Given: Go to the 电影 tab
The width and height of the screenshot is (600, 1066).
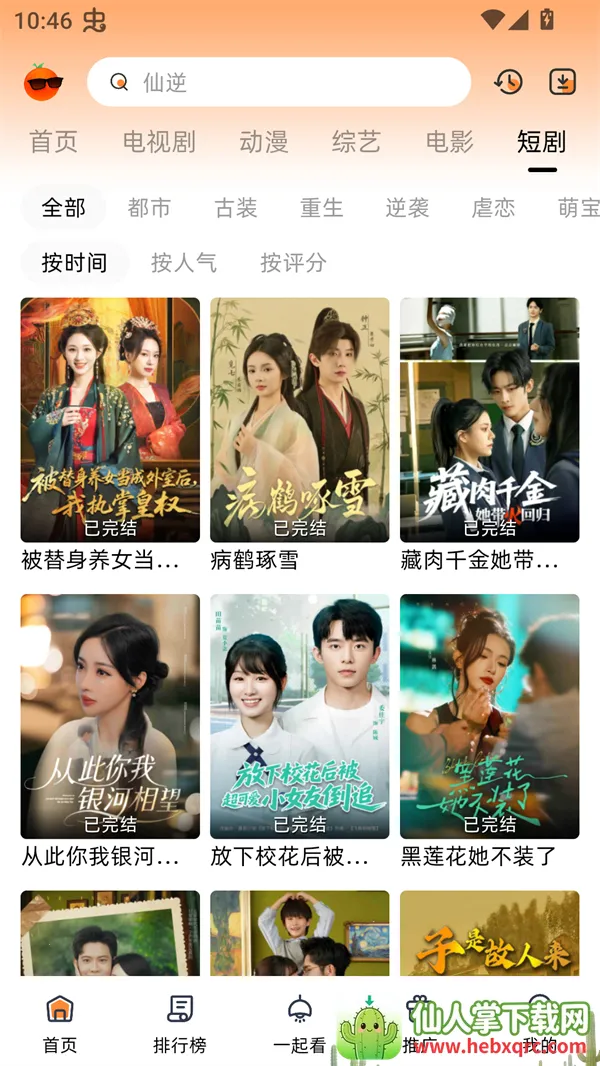Looking at the screenshot, I should click(x=450, y=142).
